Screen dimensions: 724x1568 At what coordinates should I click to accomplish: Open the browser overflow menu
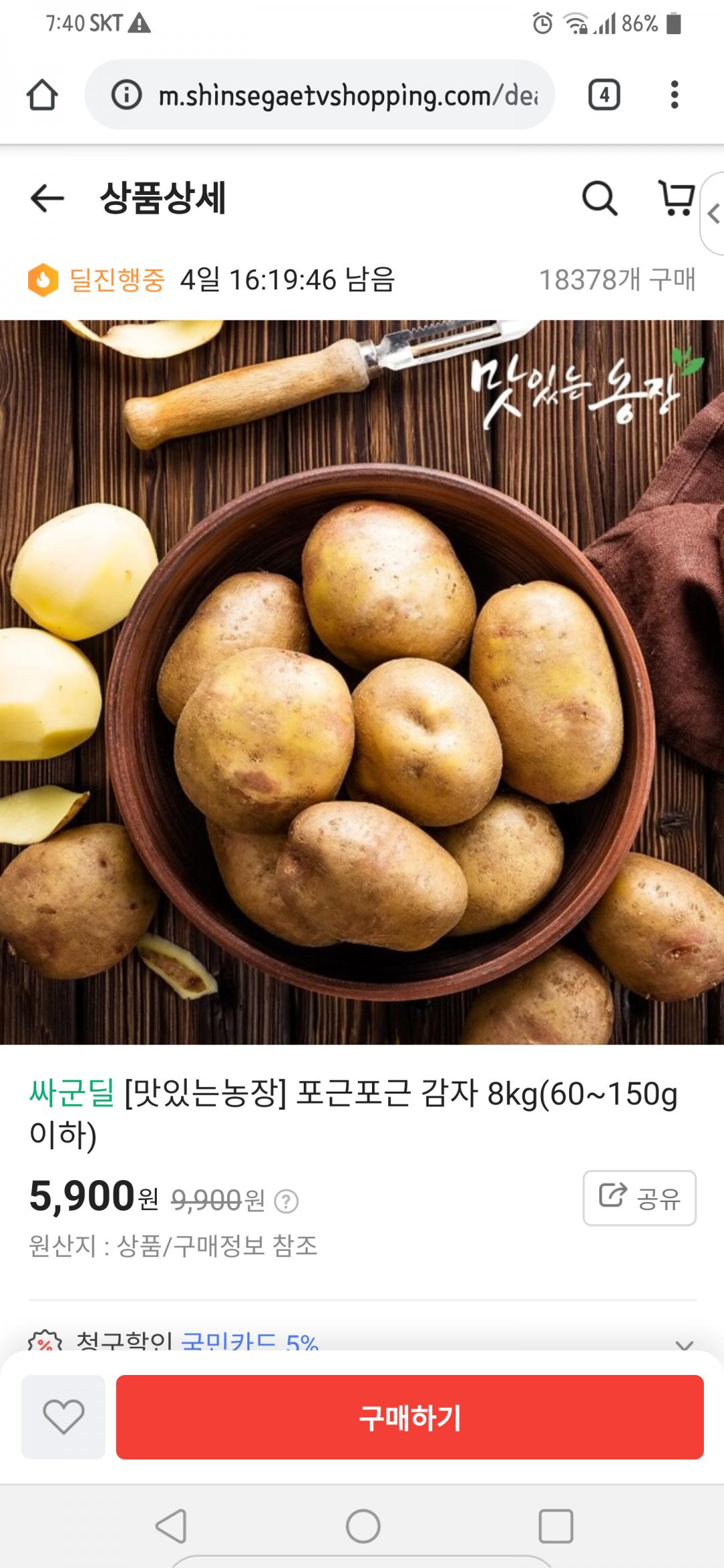674,95
